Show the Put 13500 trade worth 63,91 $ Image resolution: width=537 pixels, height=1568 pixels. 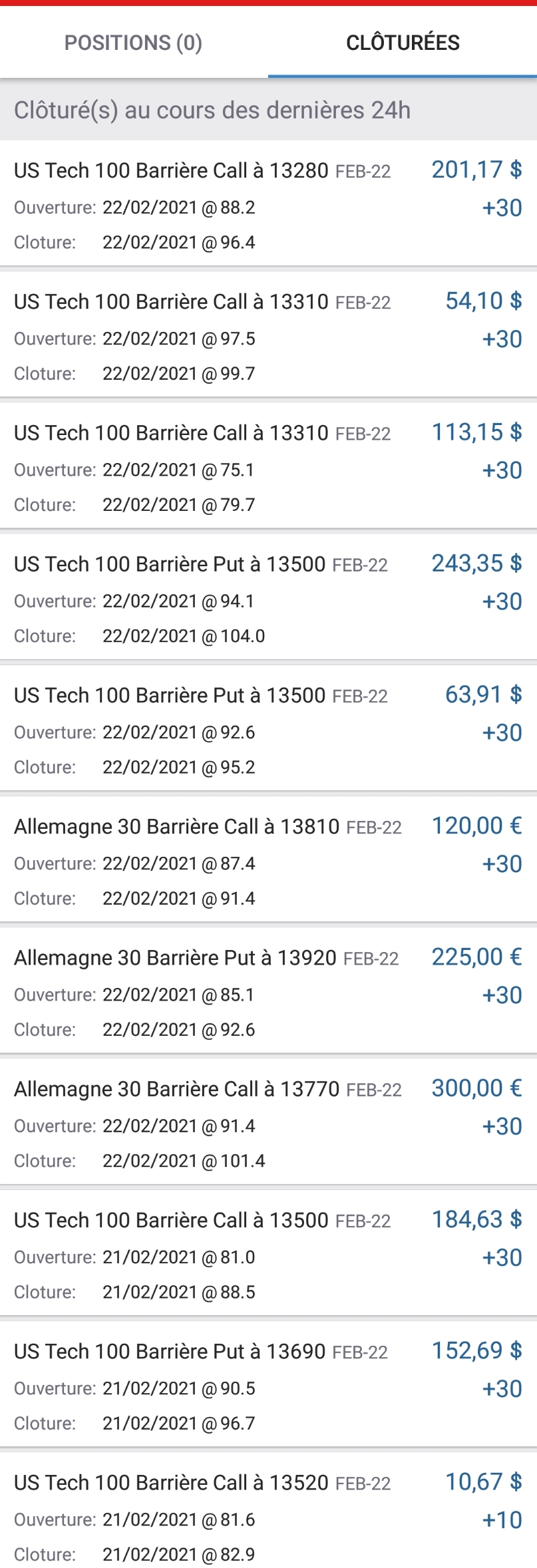click(268, 729)
